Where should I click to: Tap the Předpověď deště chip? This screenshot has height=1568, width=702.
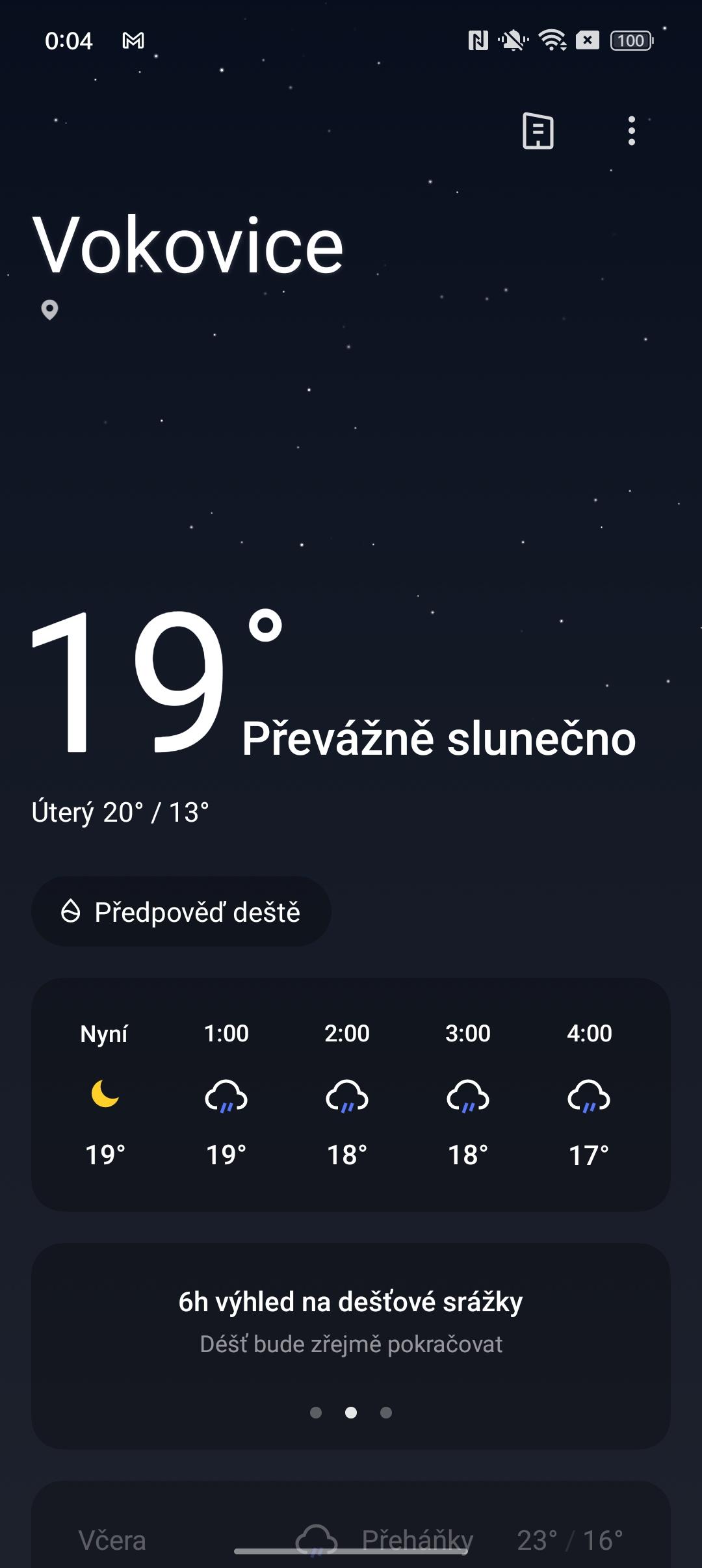(x=181, y=912)
